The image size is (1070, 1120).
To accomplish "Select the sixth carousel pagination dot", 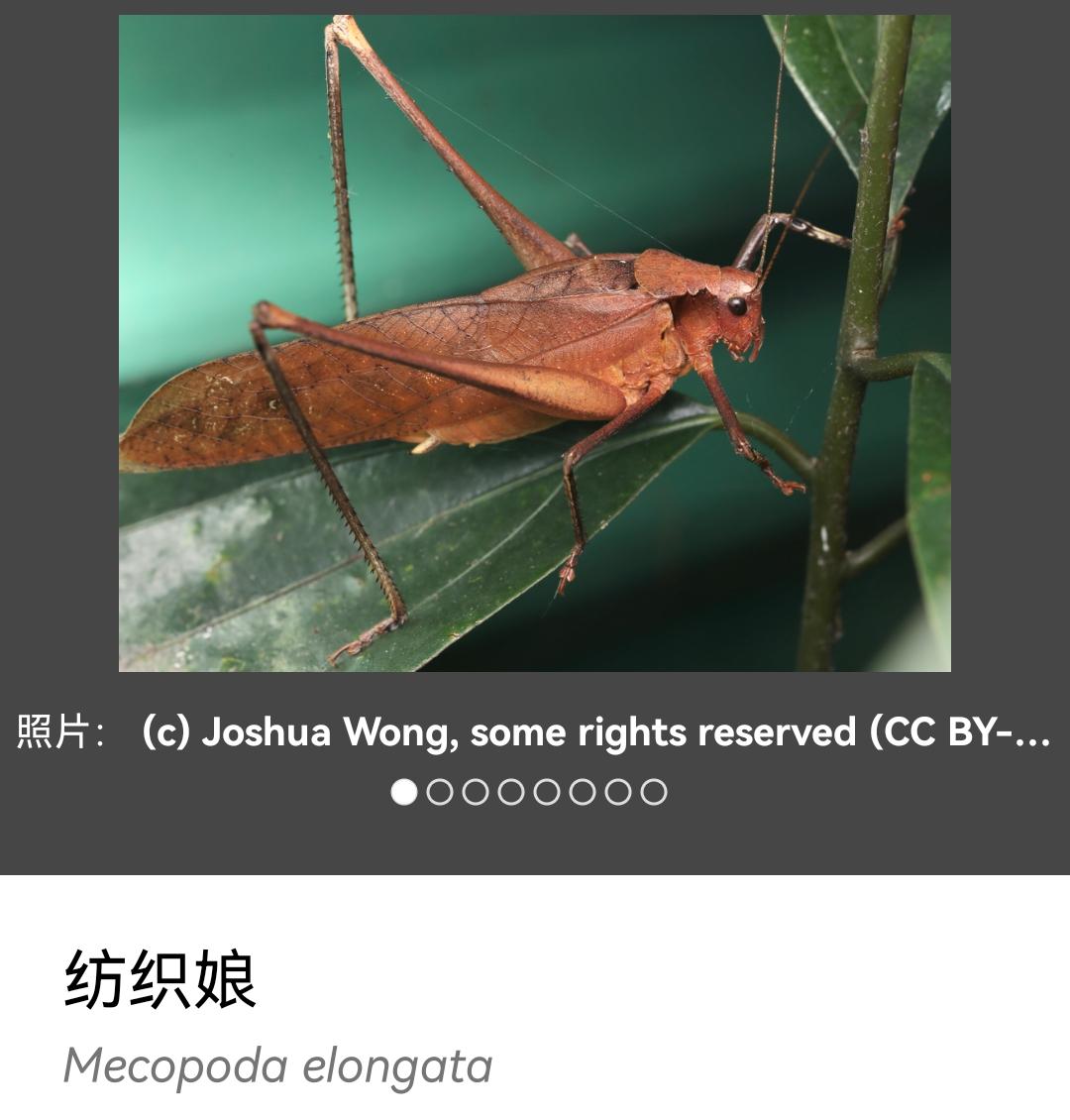I will pyautogui.click(x=583, y=791).
